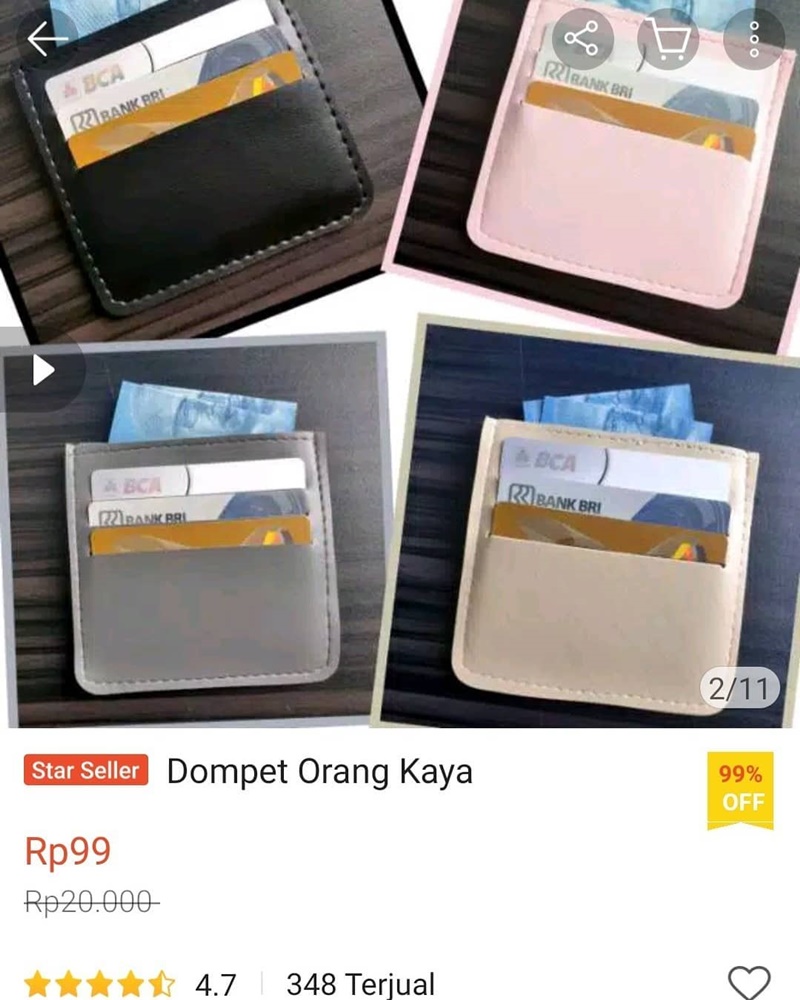
Task: Open the shopping cart
Action: tap(667, 39)
